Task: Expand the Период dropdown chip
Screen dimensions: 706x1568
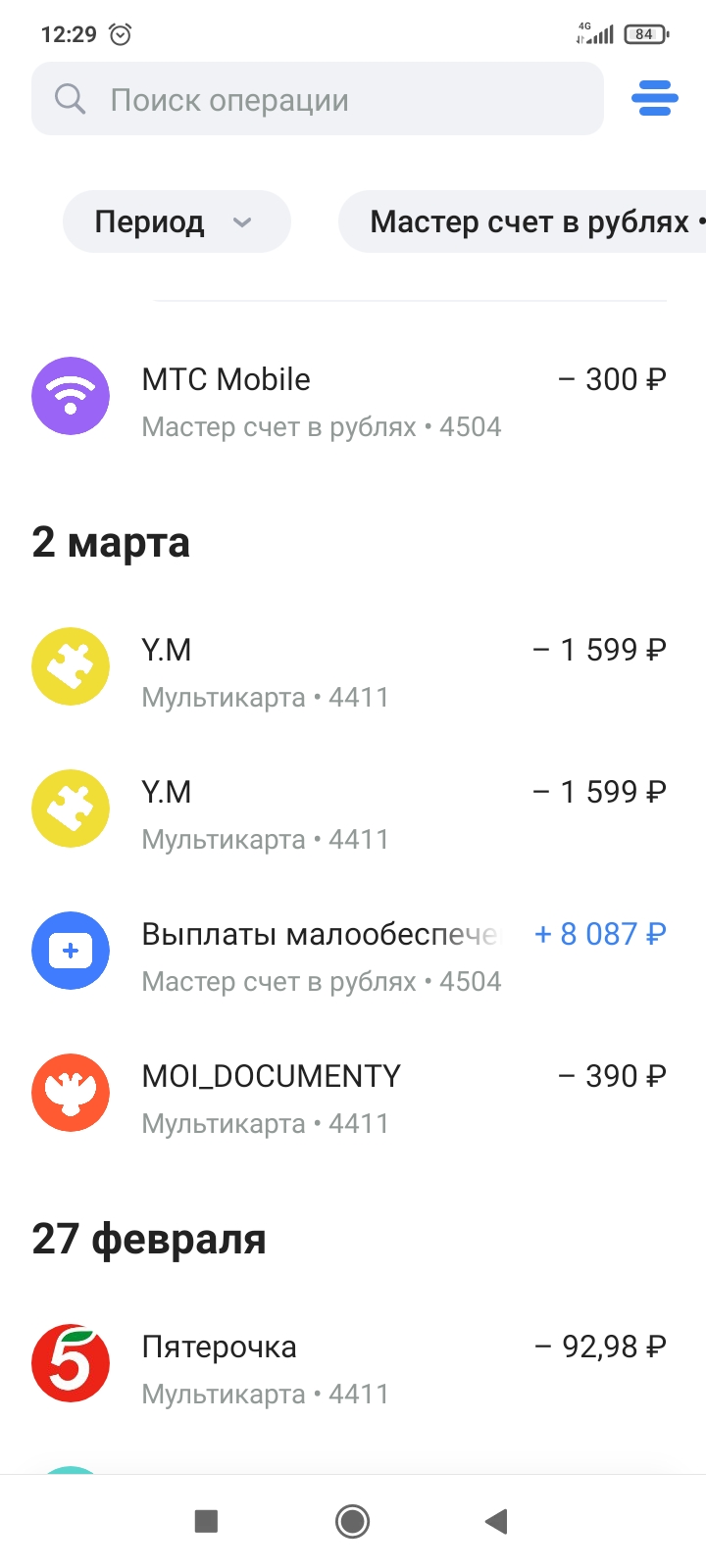Action: click(x=176, y=221)
